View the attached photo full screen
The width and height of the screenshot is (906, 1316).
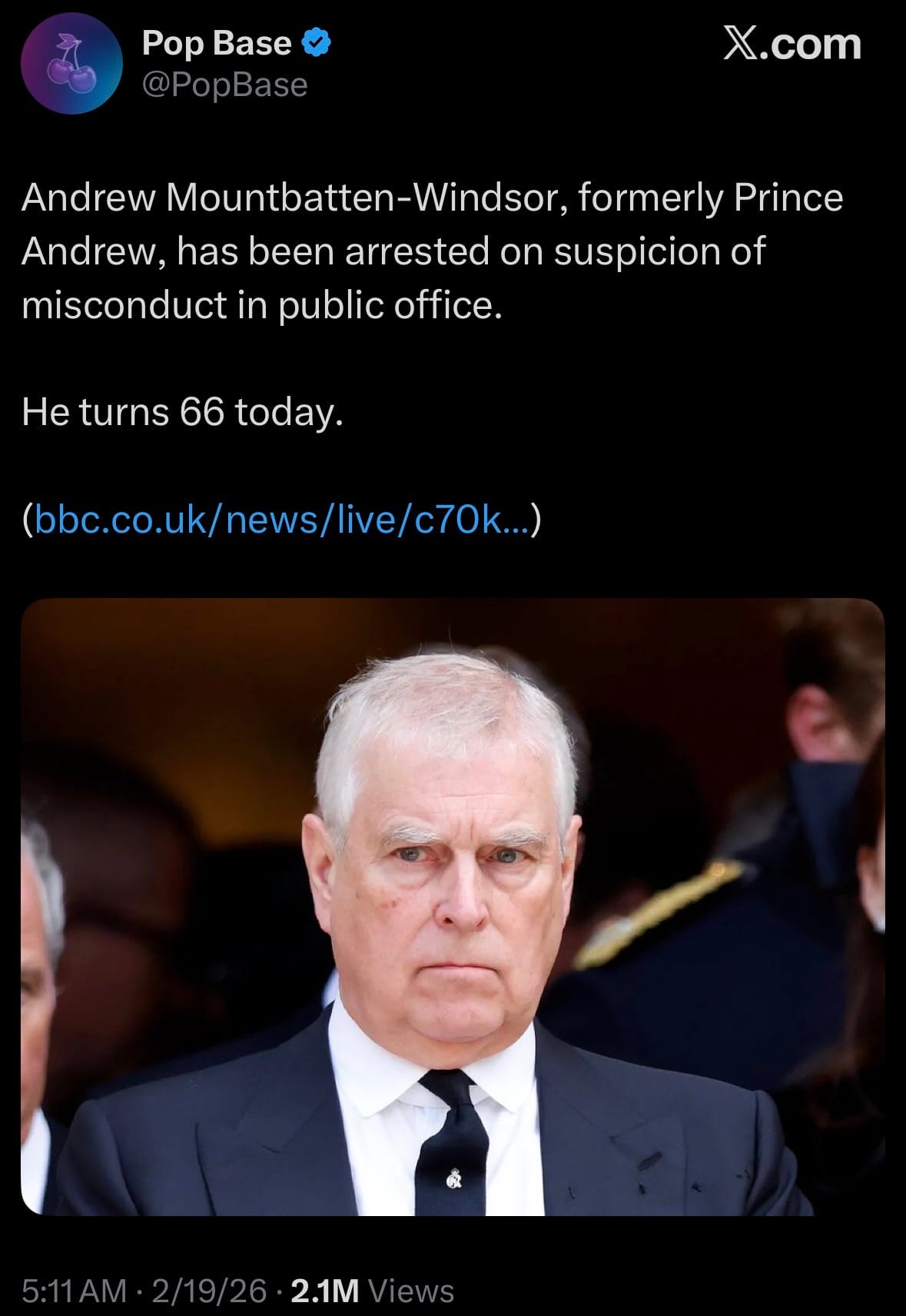pos(453,906)
